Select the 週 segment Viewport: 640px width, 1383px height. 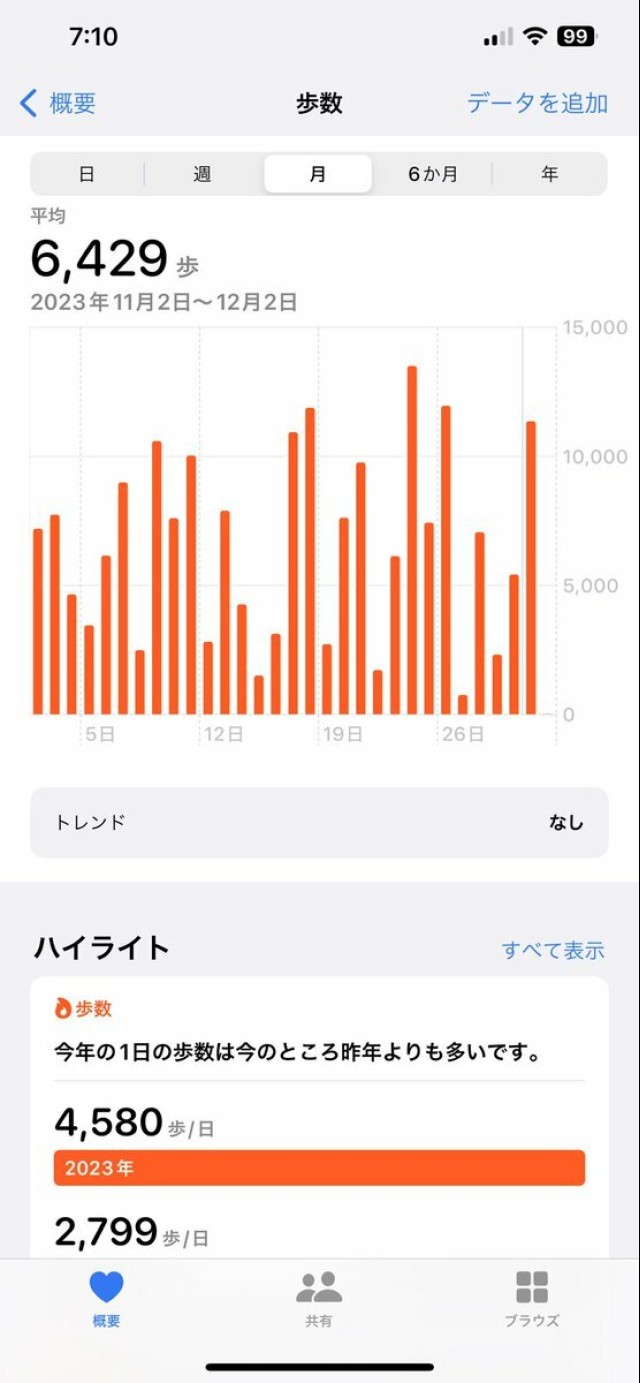(202, 174)
